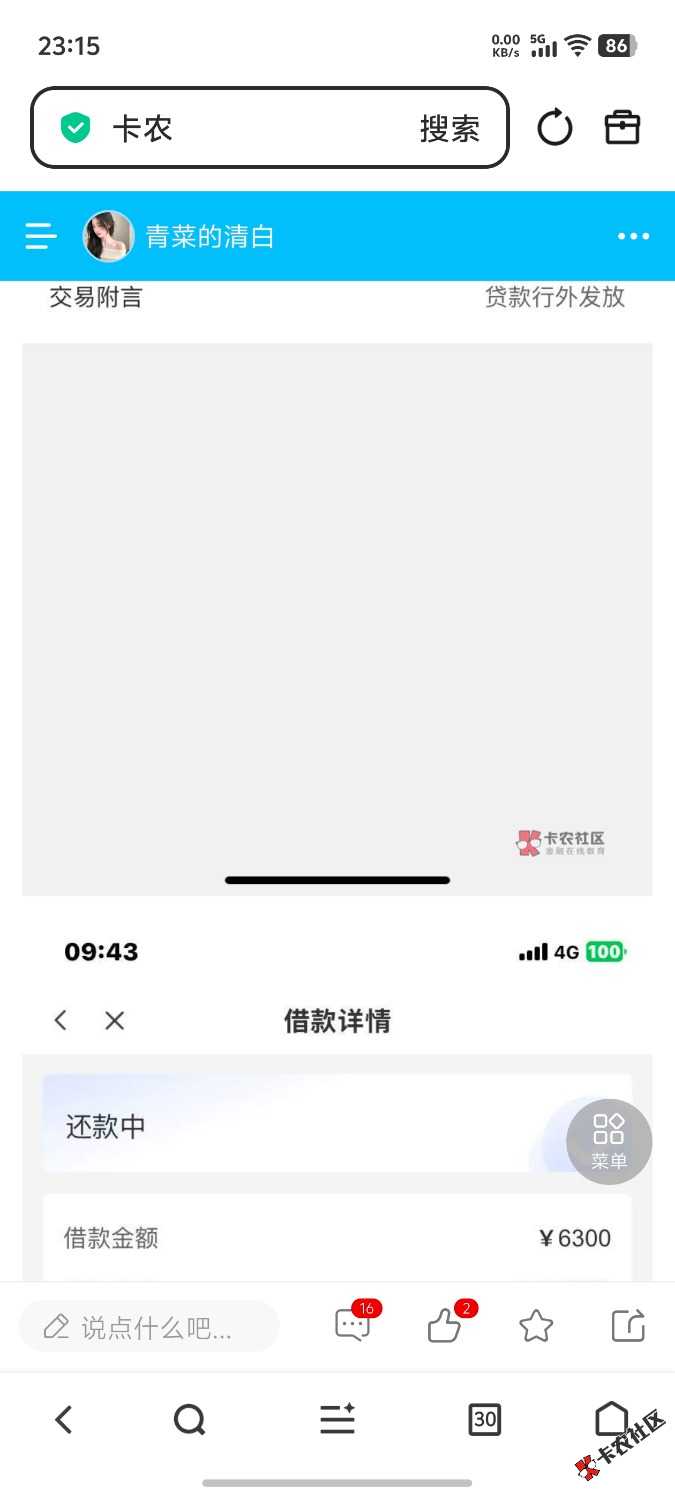Reload the current page
This screenshot has height=1500, width=675.
click(x=555, y=128)
